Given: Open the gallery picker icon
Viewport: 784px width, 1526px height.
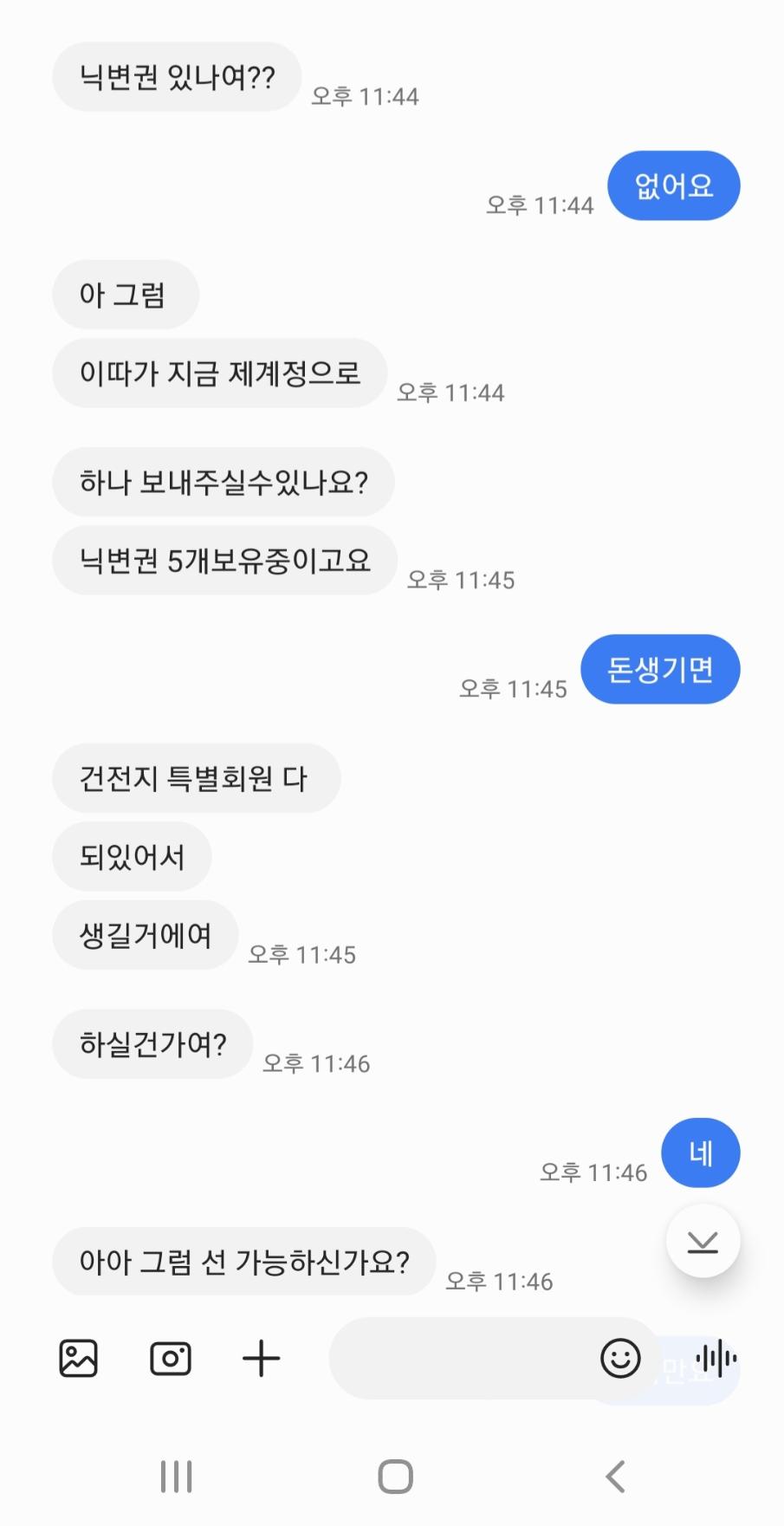Looking at the screenshot, I should [x=78, y=1359].
